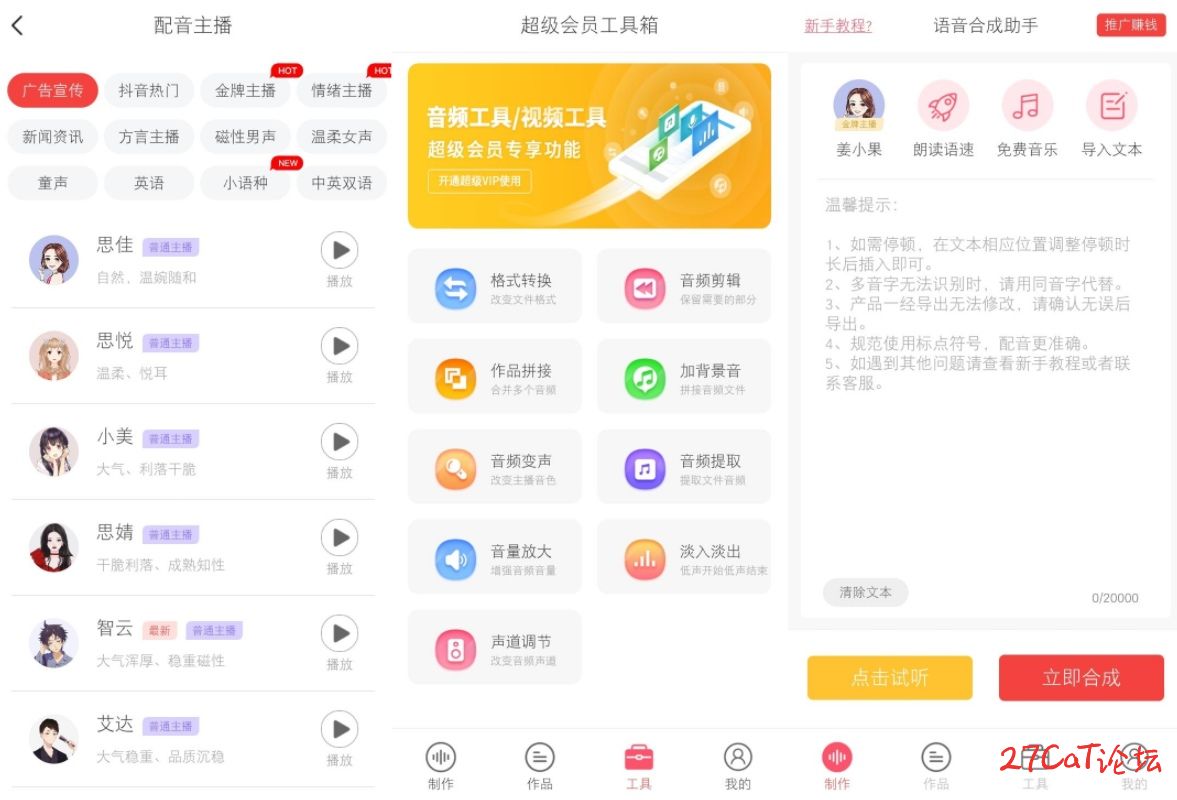
Task: Tap the 推广赚钱 button
Action: (1131, 25)
